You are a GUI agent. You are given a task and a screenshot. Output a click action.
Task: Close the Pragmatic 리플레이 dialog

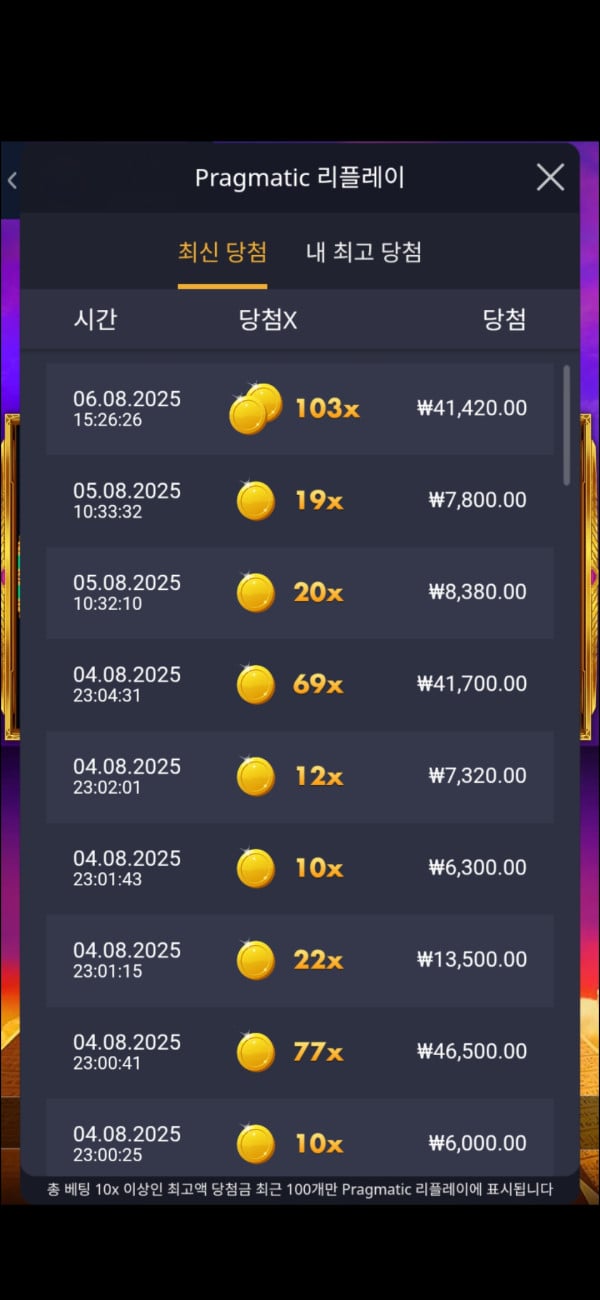[x=550, y=178]
